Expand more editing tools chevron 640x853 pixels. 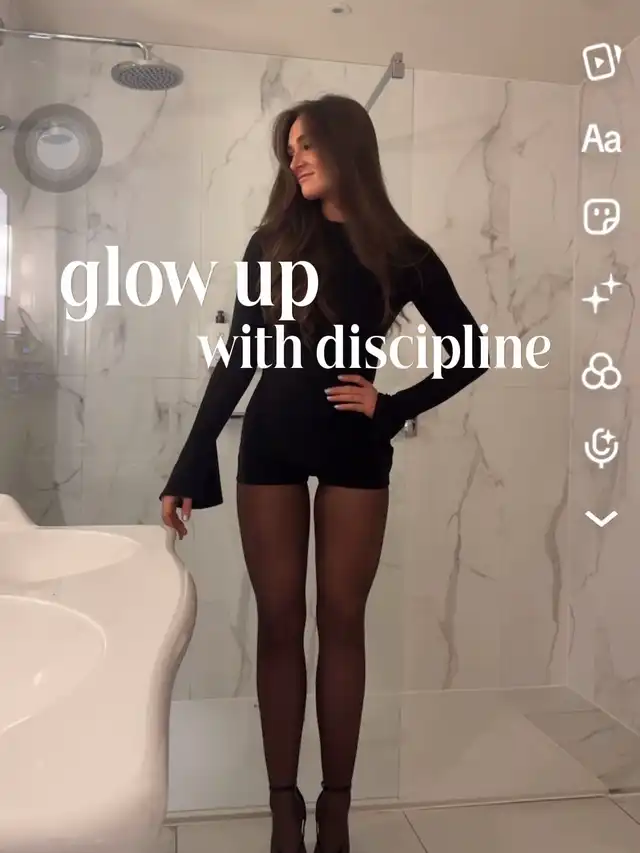click(x=601, y=518)
